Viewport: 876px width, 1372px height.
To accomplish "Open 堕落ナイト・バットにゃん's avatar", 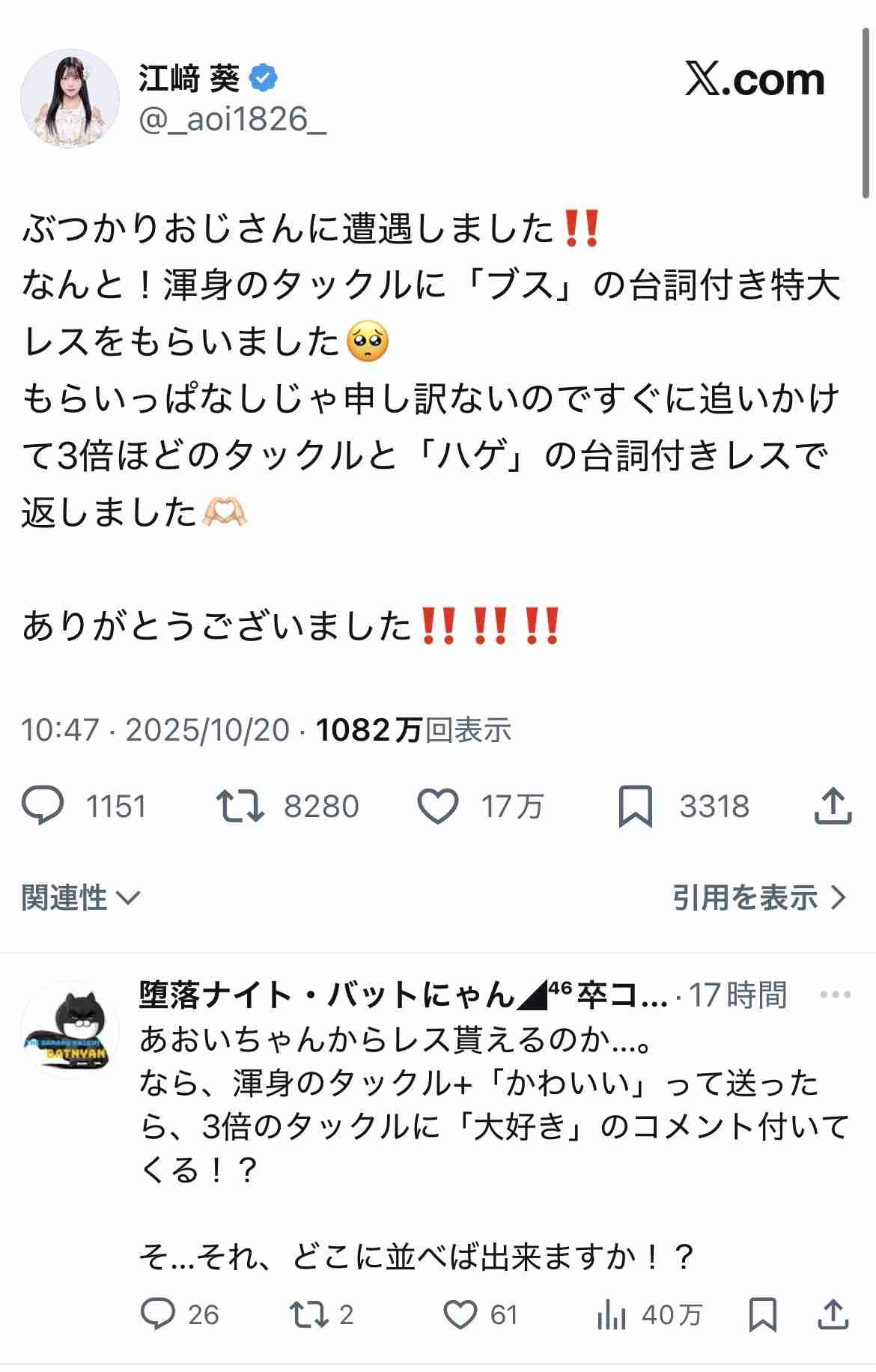I will coord(69,1030).
